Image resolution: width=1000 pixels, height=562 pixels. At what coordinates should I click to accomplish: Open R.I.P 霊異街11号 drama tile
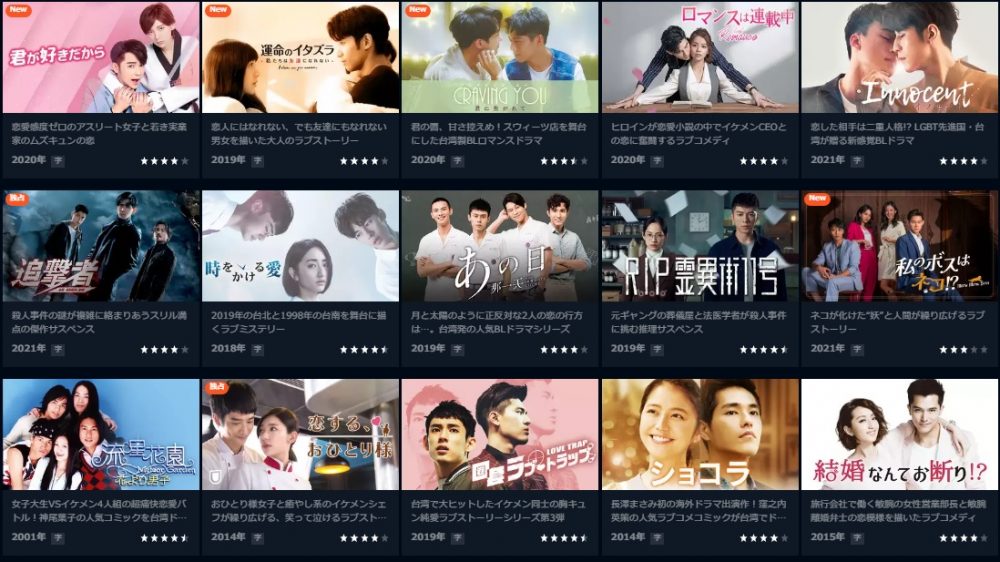tap(700, 245)
